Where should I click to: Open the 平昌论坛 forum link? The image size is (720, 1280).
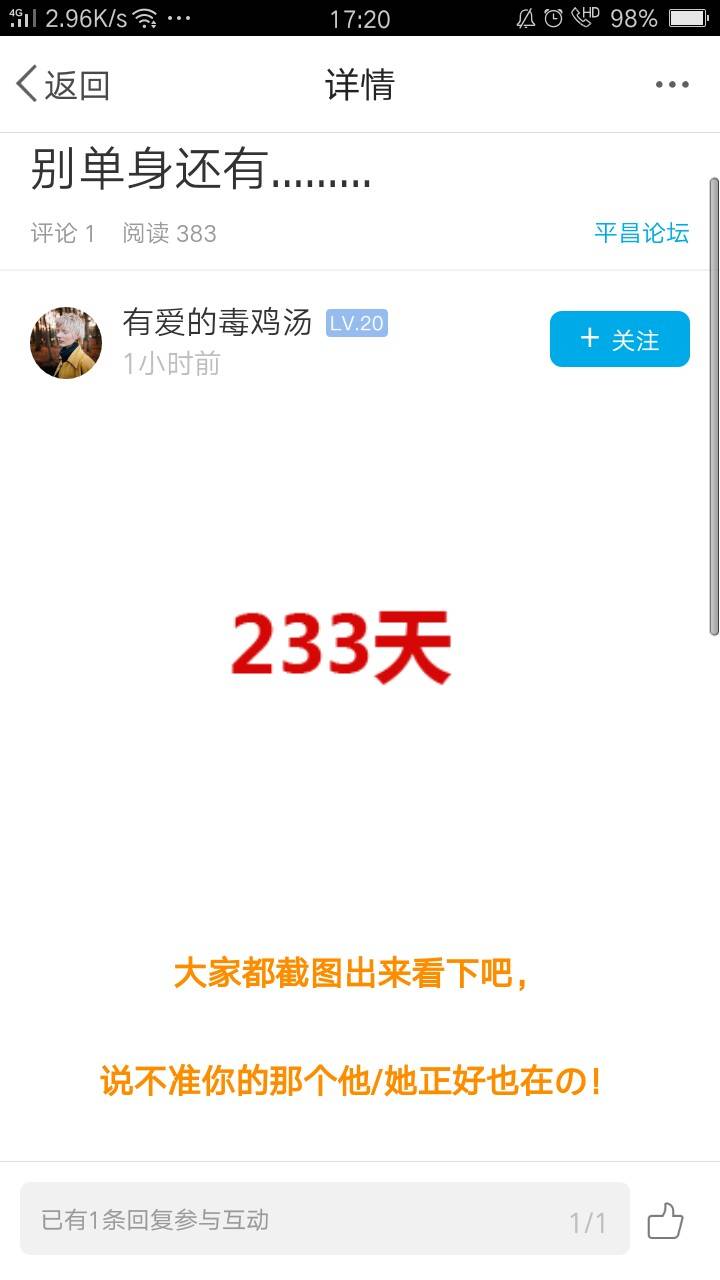pyautogui.click(x=641, y=233)
